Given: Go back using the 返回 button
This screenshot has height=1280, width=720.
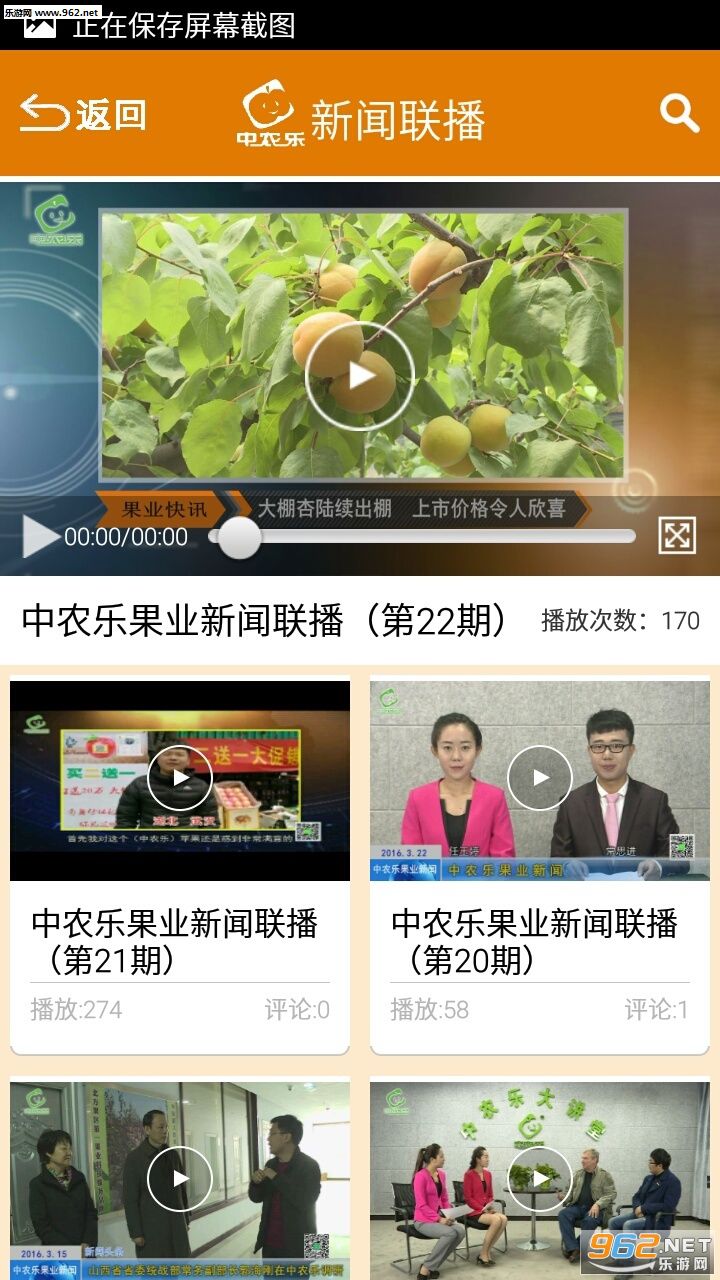Looking at the screenshot, I should tap(83, 114).
